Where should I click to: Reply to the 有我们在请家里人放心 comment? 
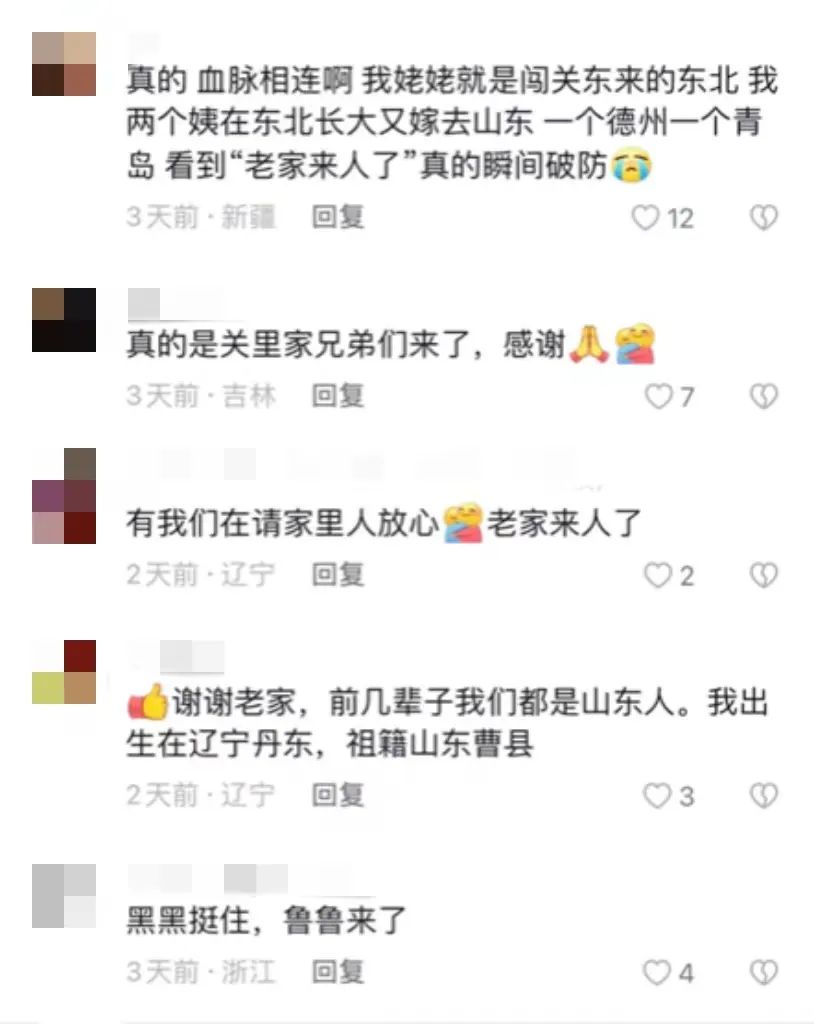point(338,574)
